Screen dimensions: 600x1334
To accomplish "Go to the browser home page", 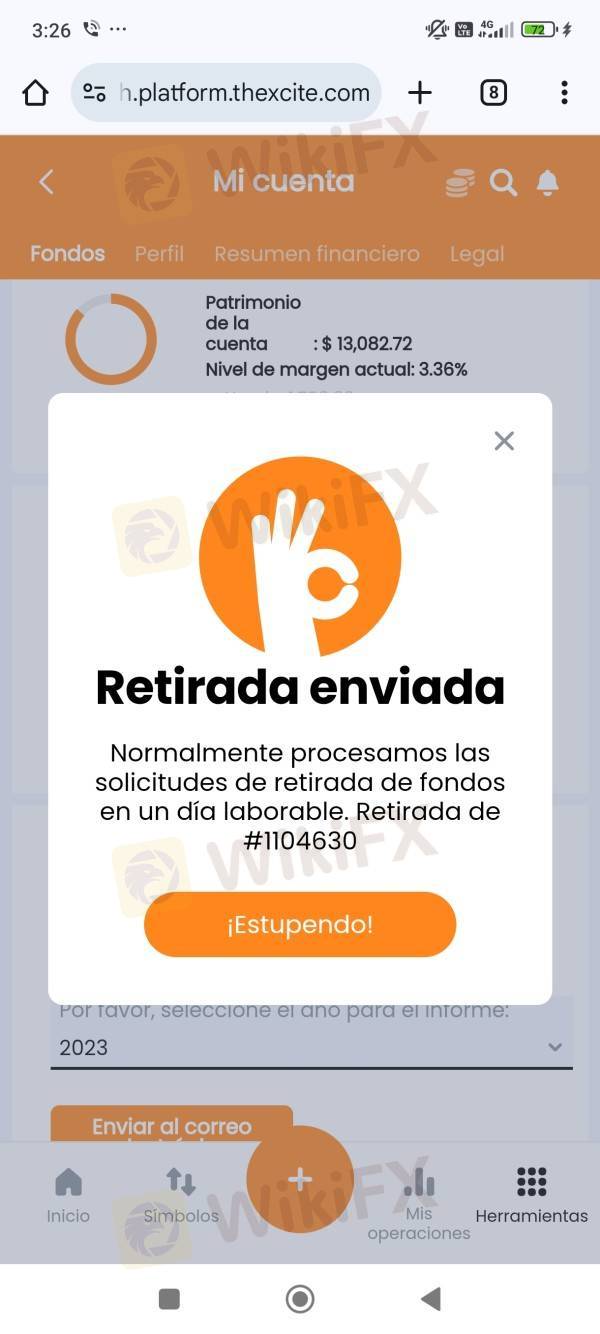I will (35, 93).
